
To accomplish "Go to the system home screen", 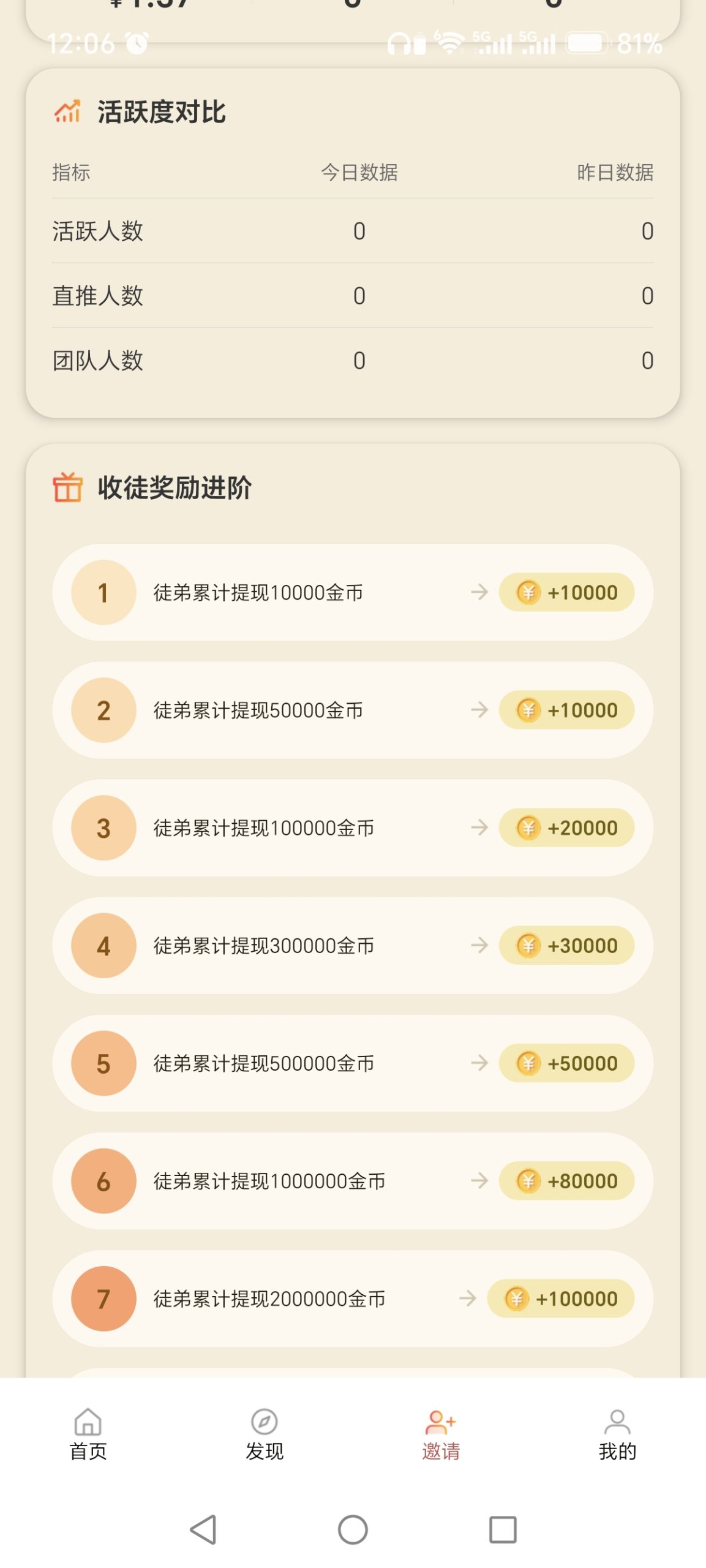I will [x=353, y=1529].
